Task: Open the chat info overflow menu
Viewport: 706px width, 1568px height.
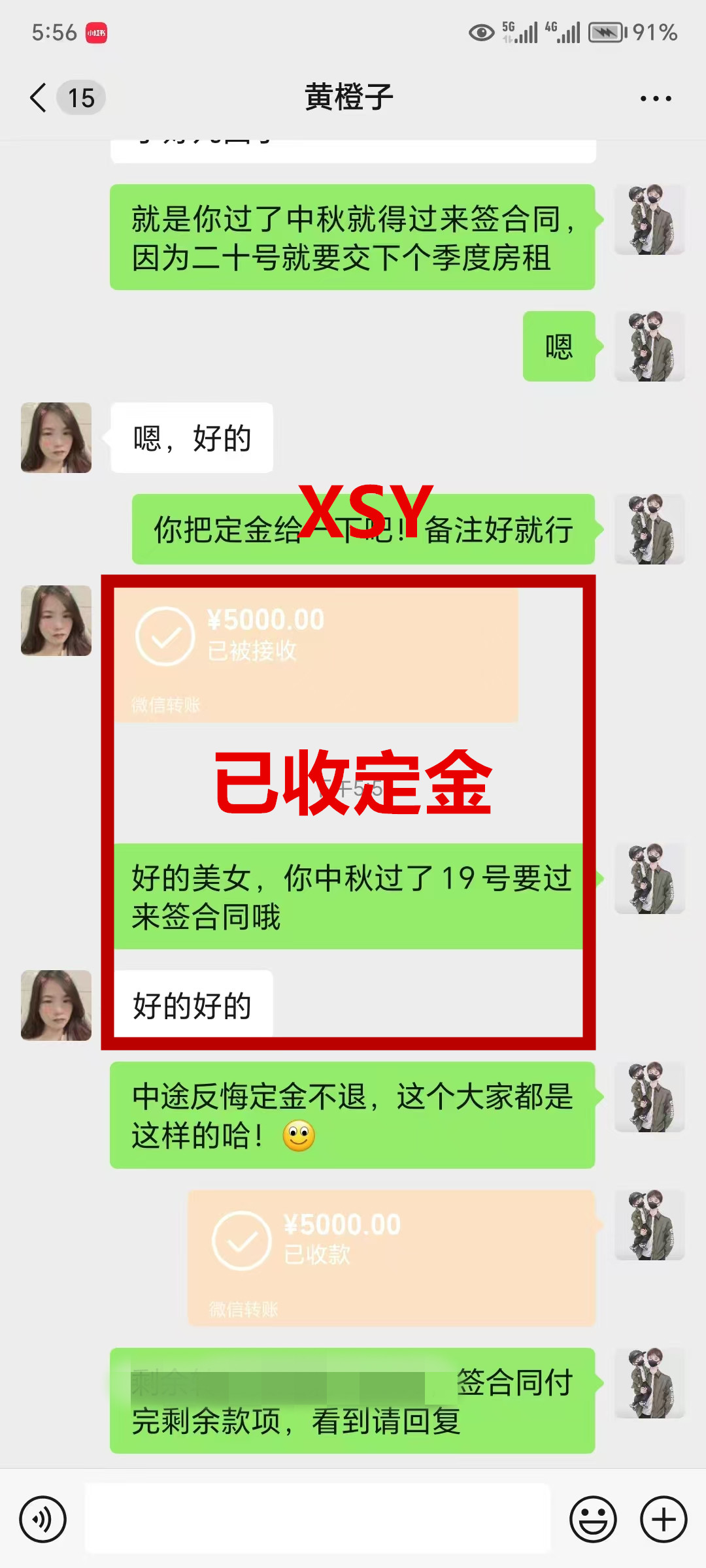Action: click(656, 99)
